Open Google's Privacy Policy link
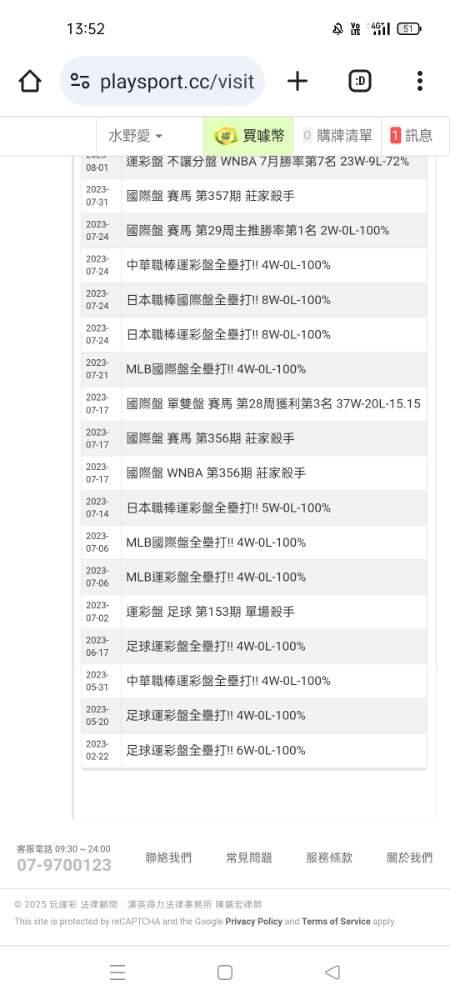This screenshot has width=450, height=1000. [x=254, y=922]
